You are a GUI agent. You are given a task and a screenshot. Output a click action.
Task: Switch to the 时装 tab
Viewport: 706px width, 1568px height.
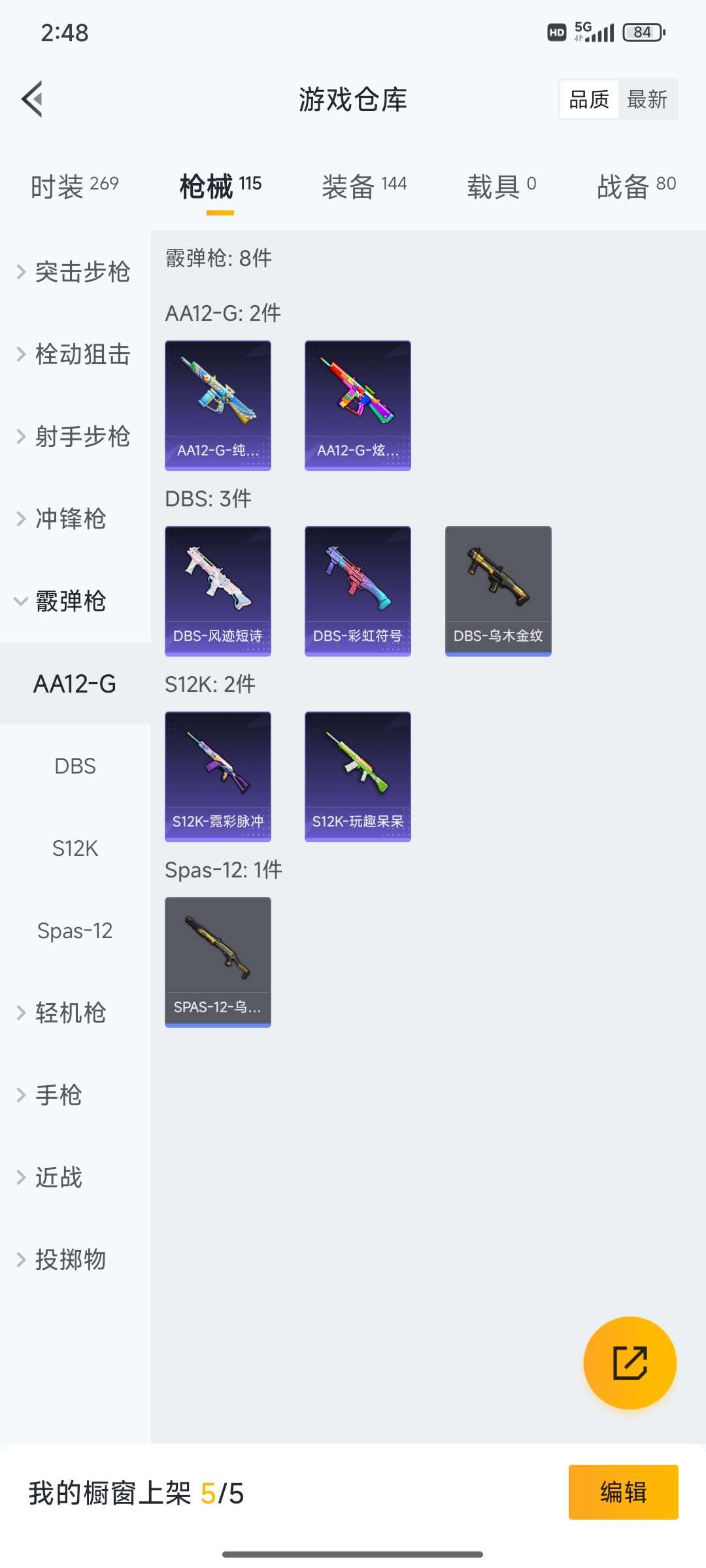[75, 186]
